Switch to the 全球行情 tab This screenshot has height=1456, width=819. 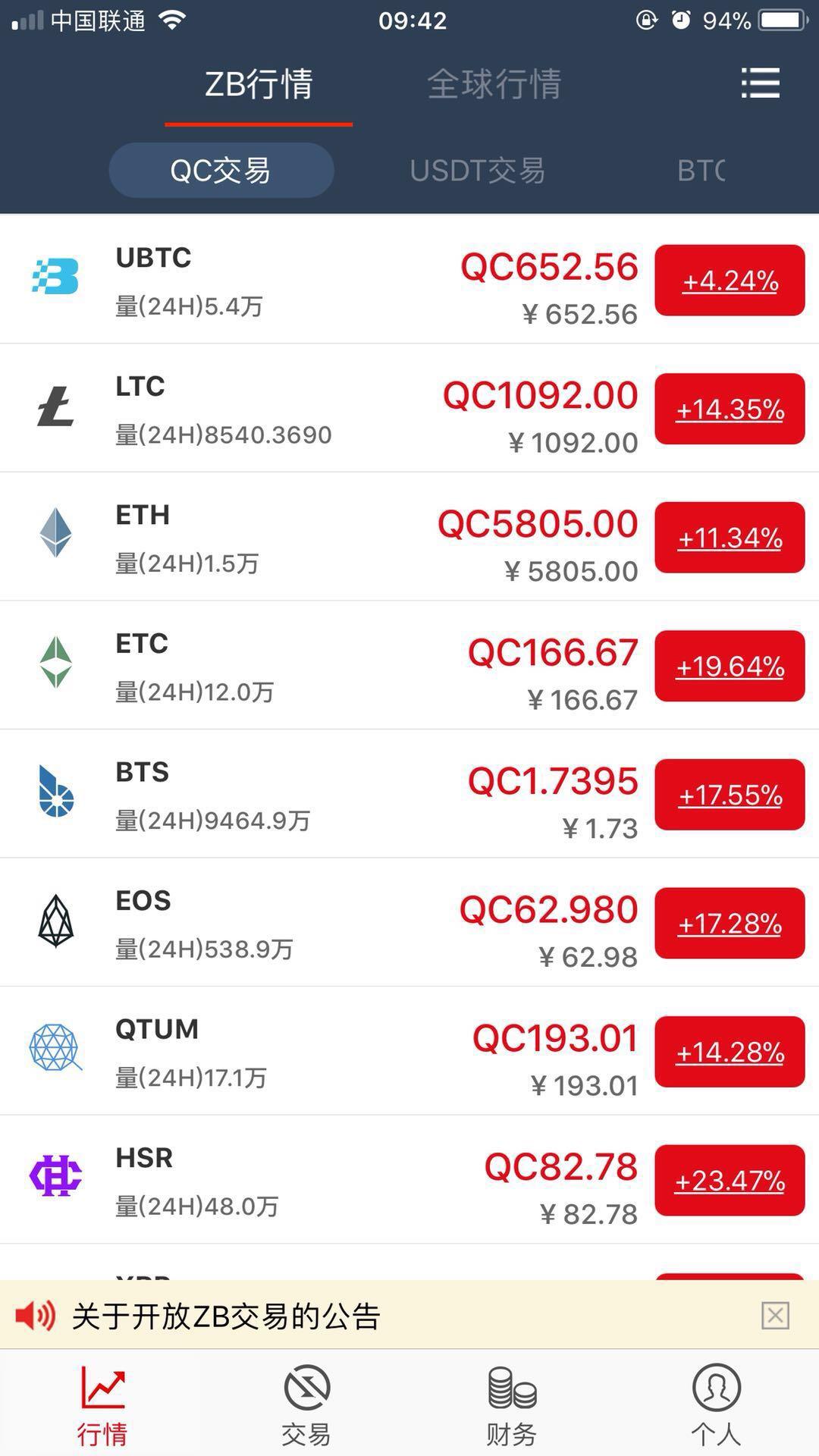pos(494,84)
